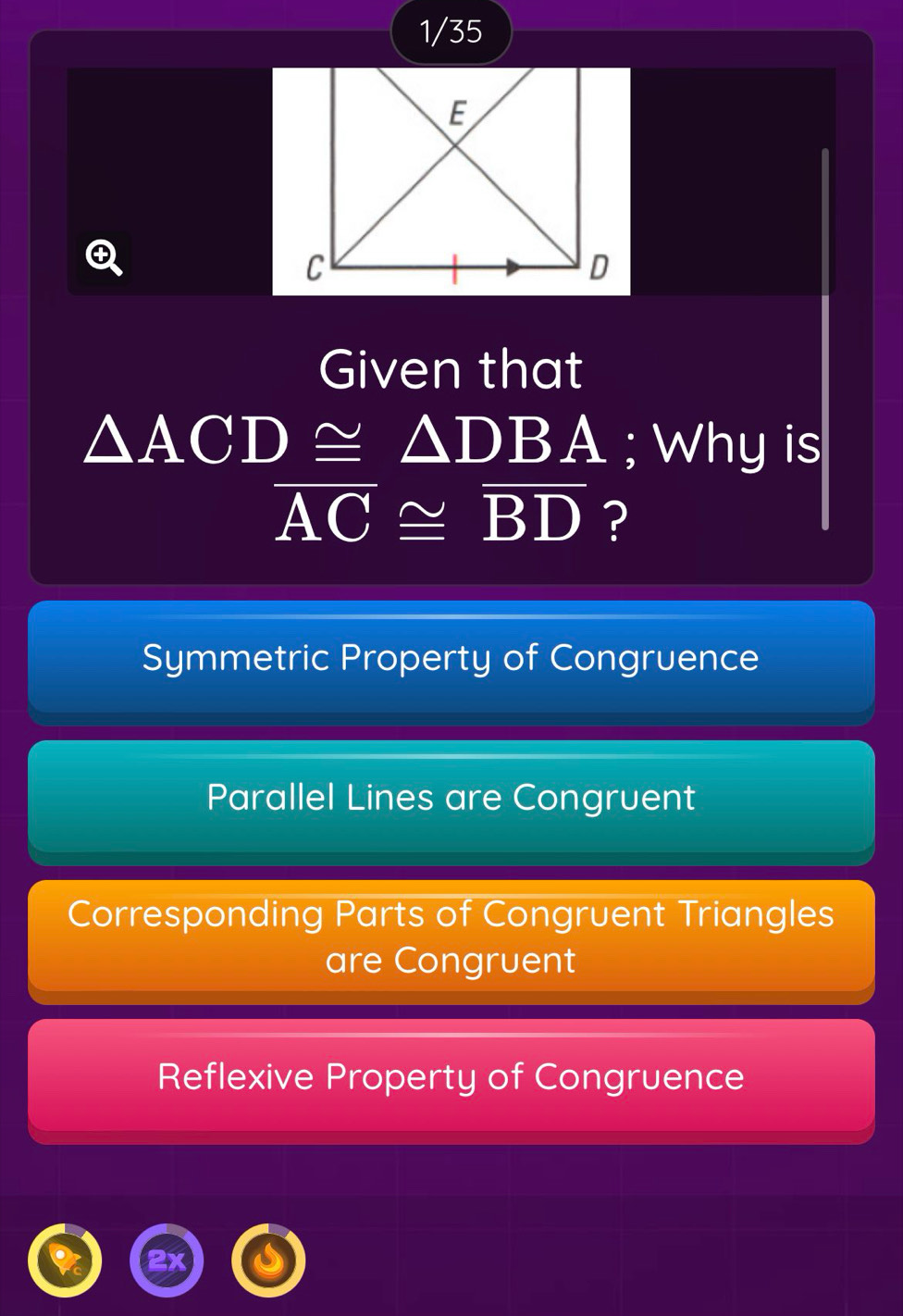Select Reflexive Property of Congruence answer

tap(451, 1077)
